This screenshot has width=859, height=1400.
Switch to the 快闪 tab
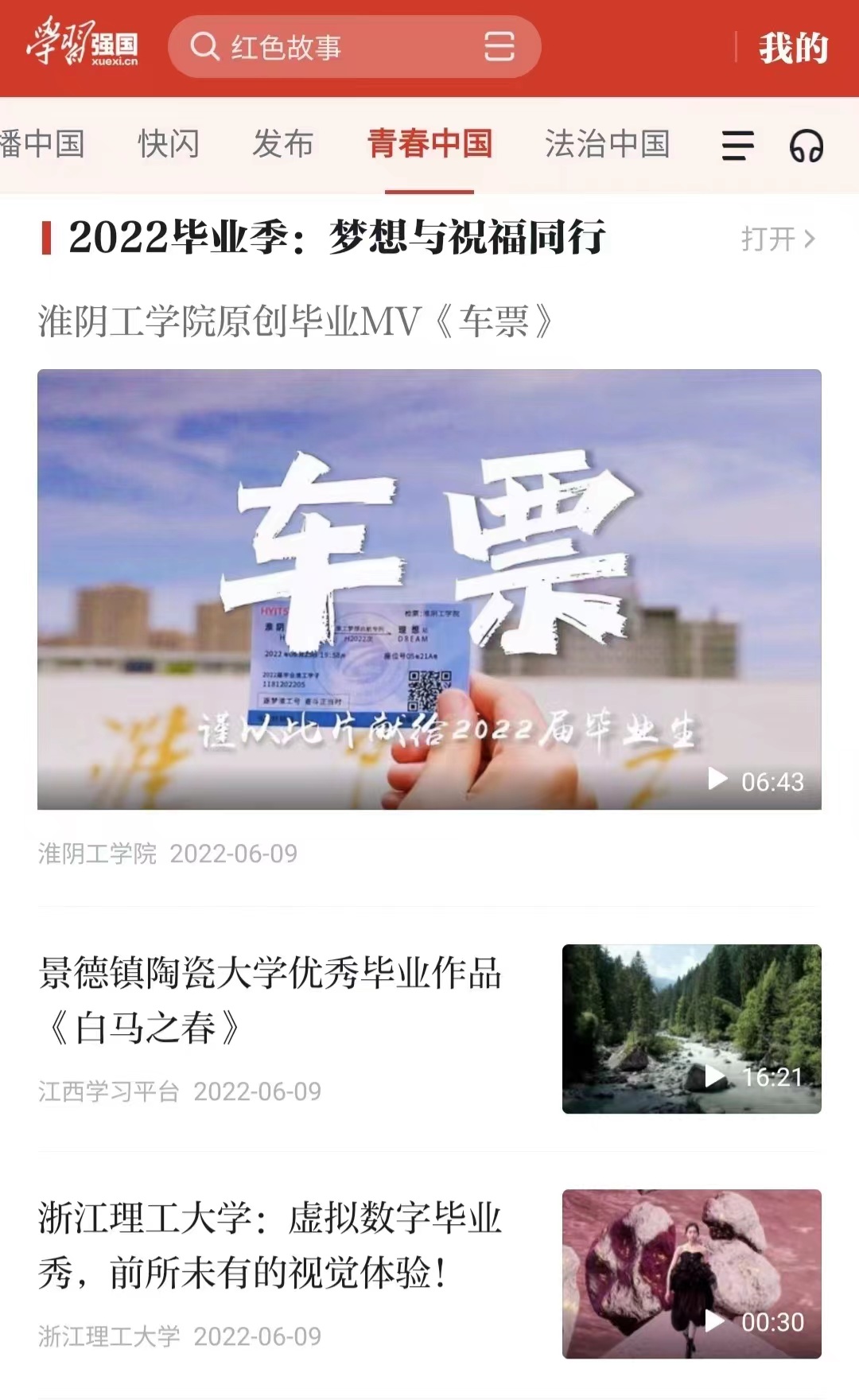(168, 145)
